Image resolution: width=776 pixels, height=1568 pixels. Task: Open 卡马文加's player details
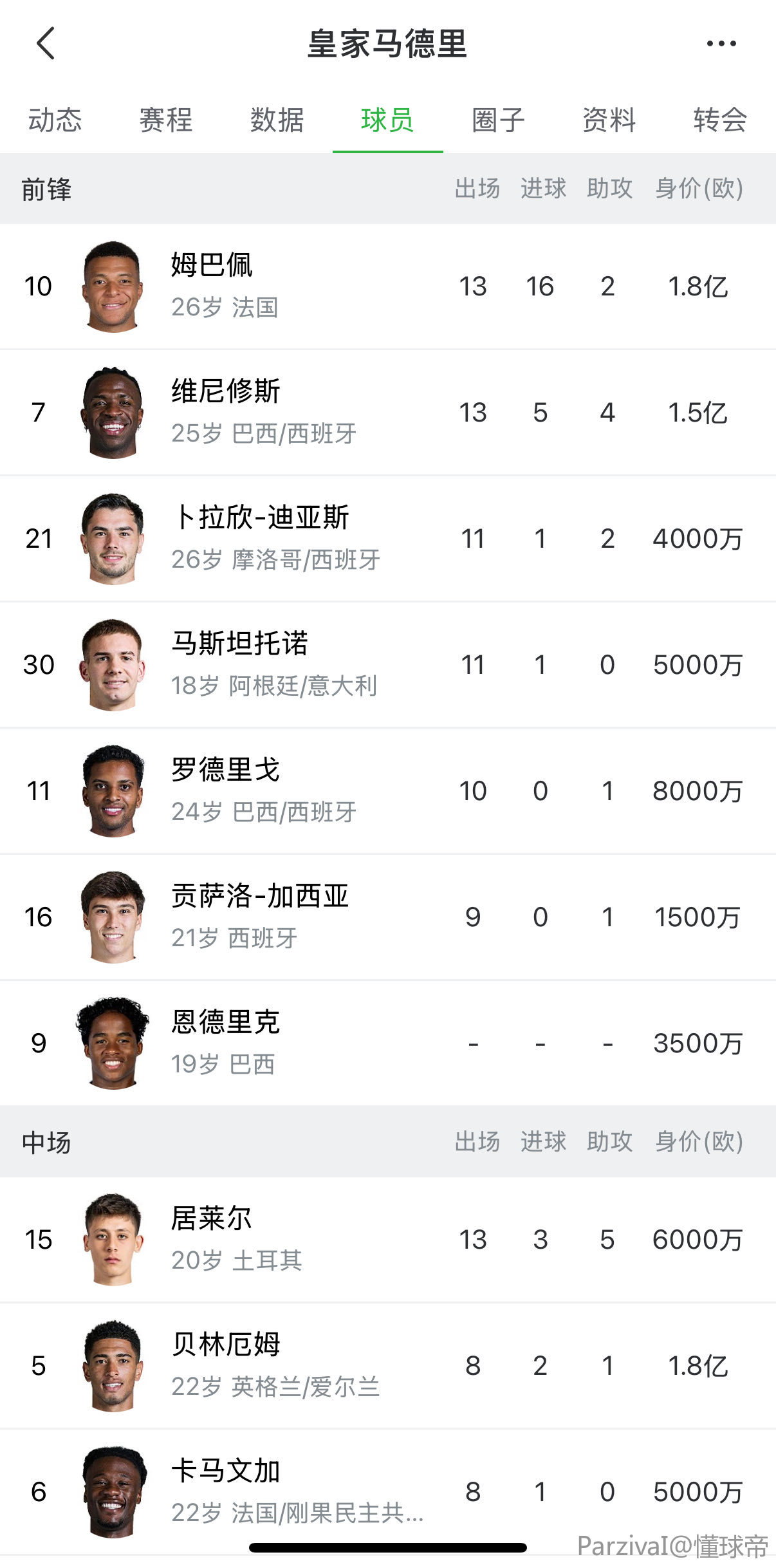point(225,1491)
